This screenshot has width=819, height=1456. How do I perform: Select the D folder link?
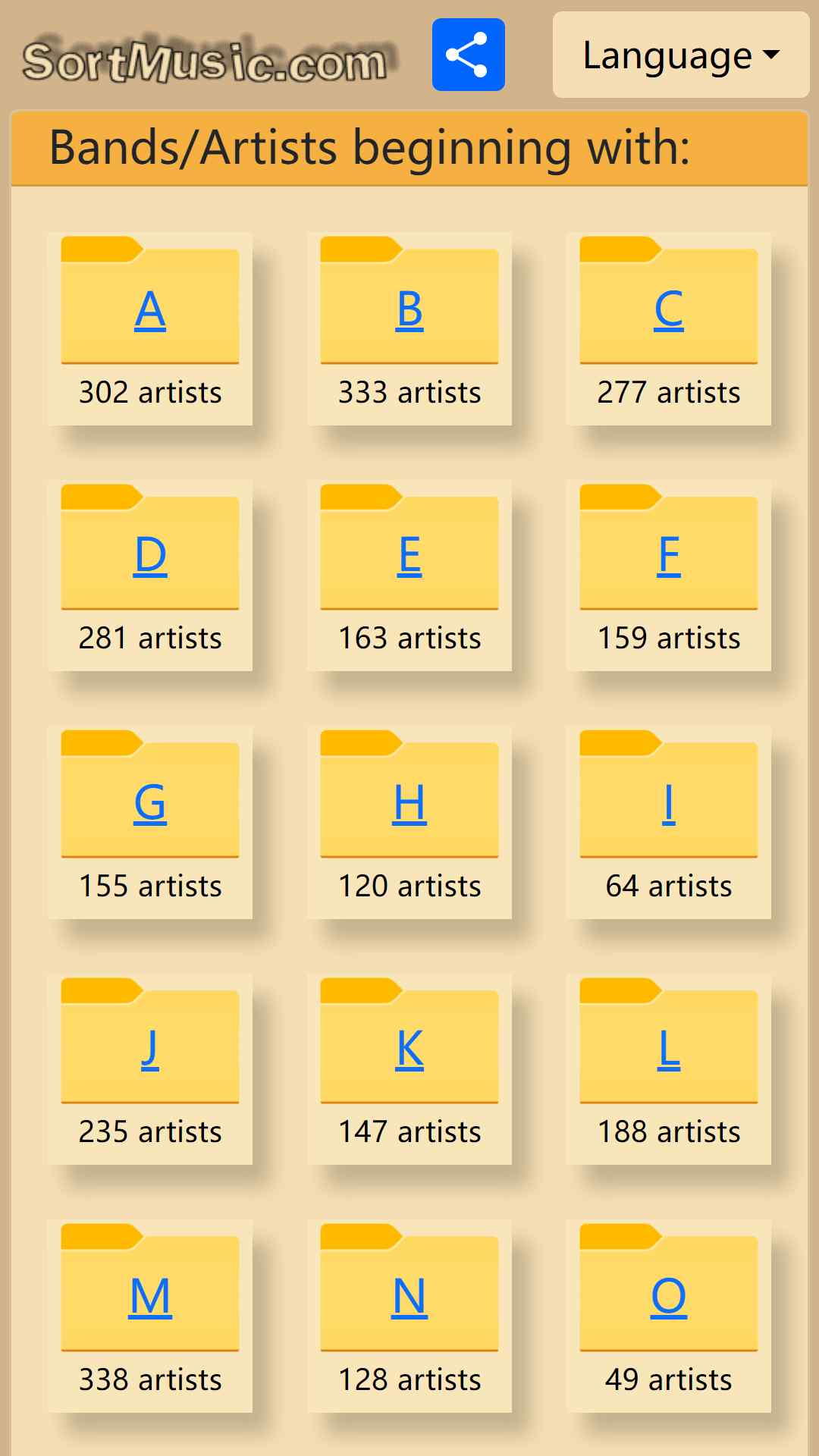[150, 555]
